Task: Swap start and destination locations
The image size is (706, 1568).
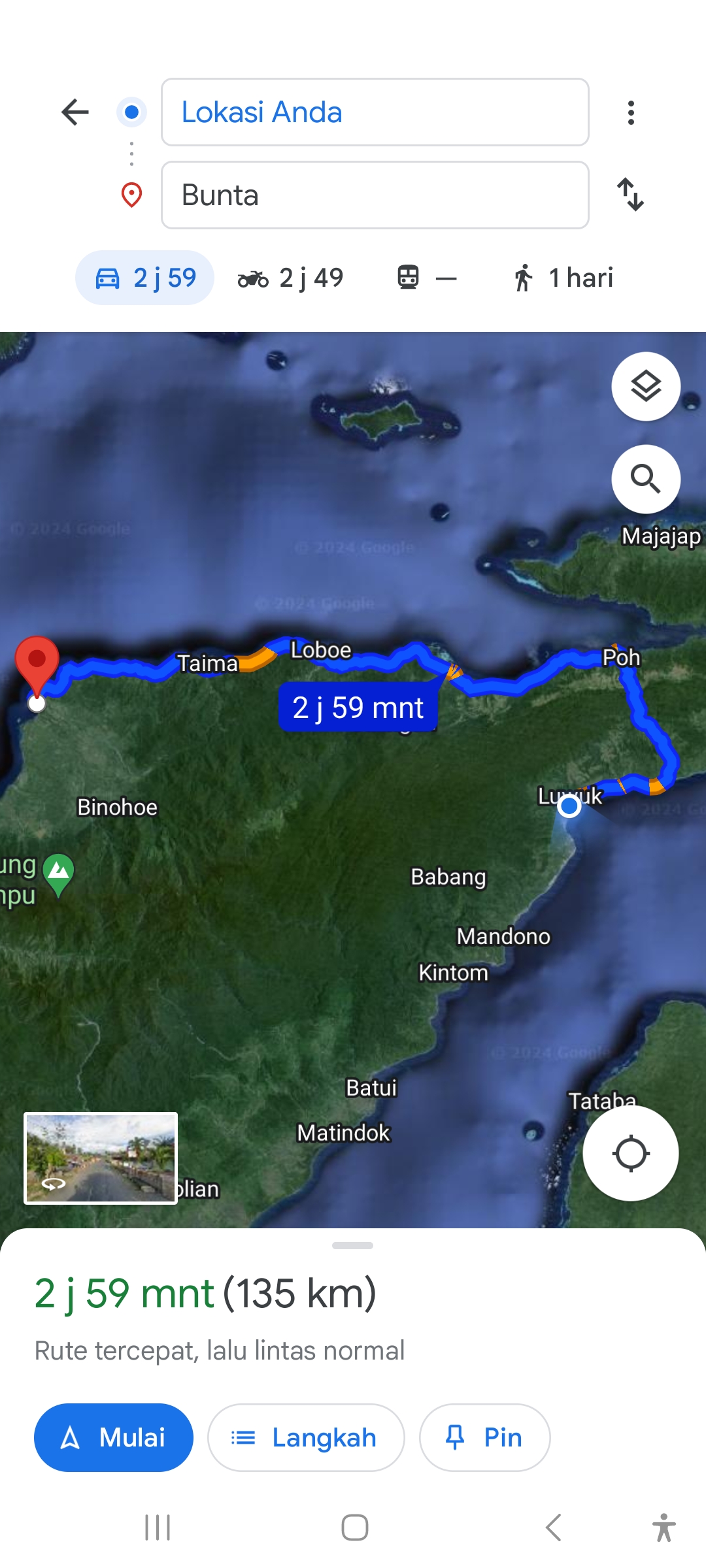Action: pyautogui.click(x=631, y=195)
